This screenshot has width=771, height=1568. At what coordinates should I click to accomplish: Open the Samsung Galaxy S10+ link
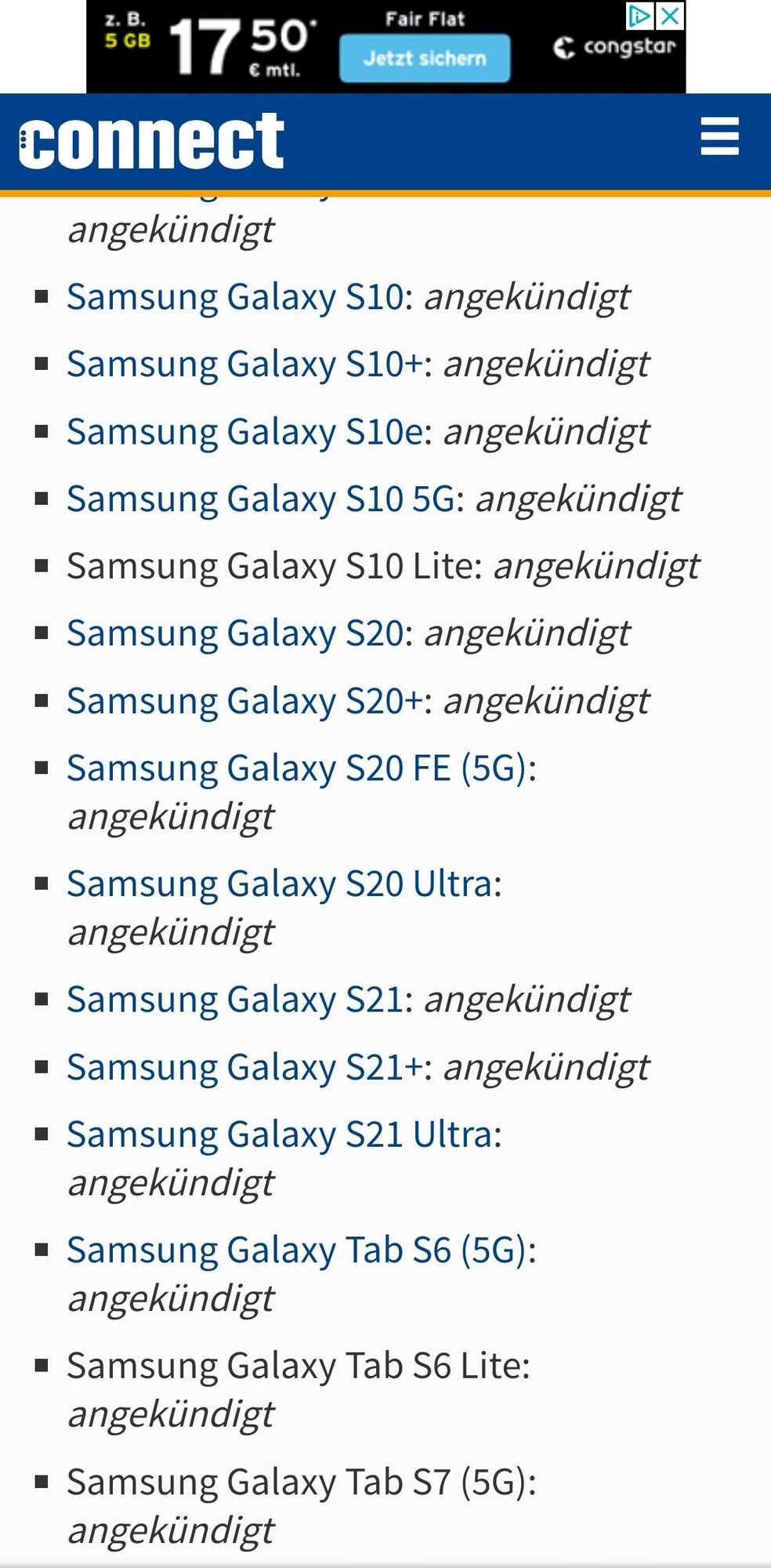click(x=244, y=365)
